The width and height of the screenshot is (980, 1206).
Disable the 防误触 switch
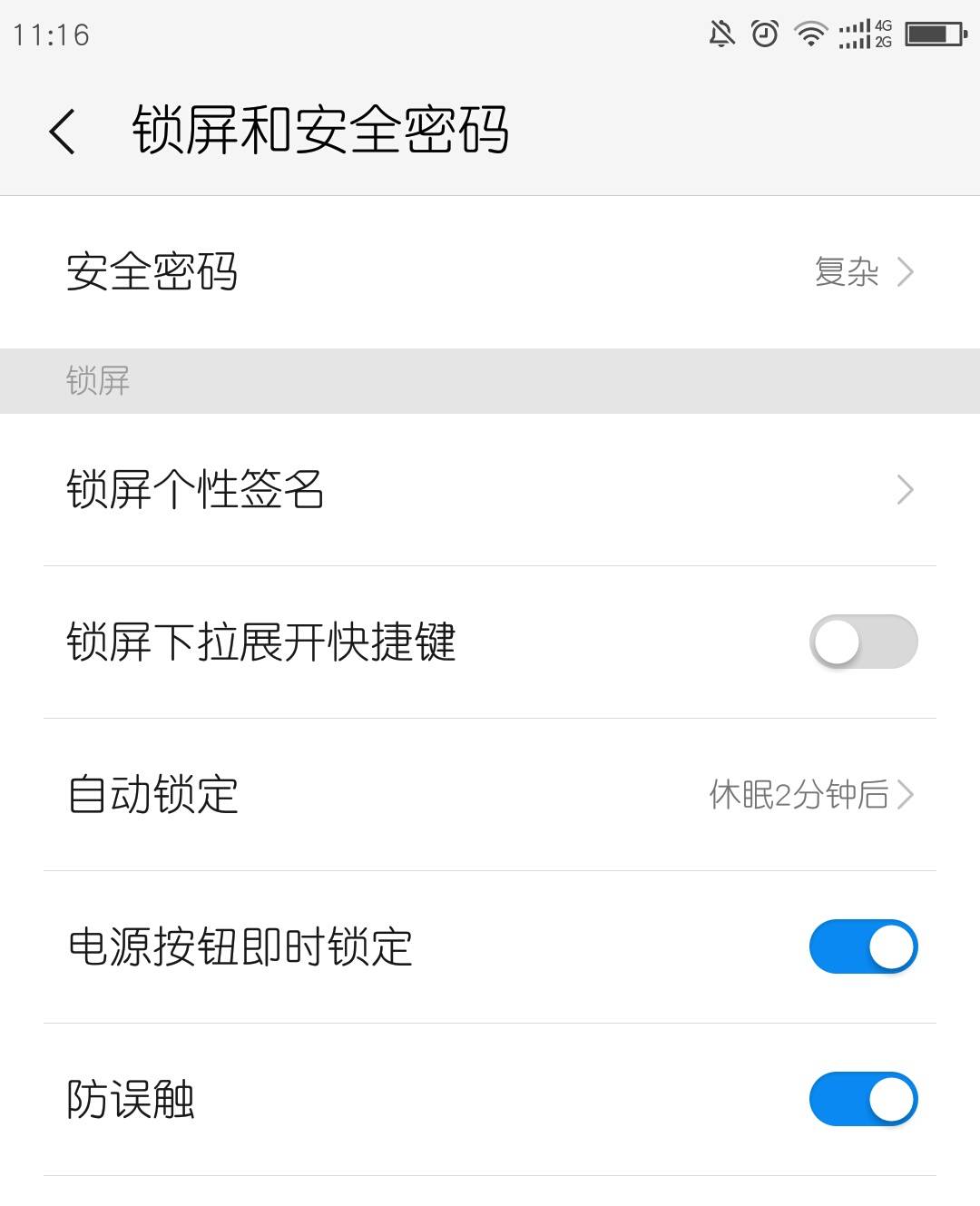(x=863, y=1100)
